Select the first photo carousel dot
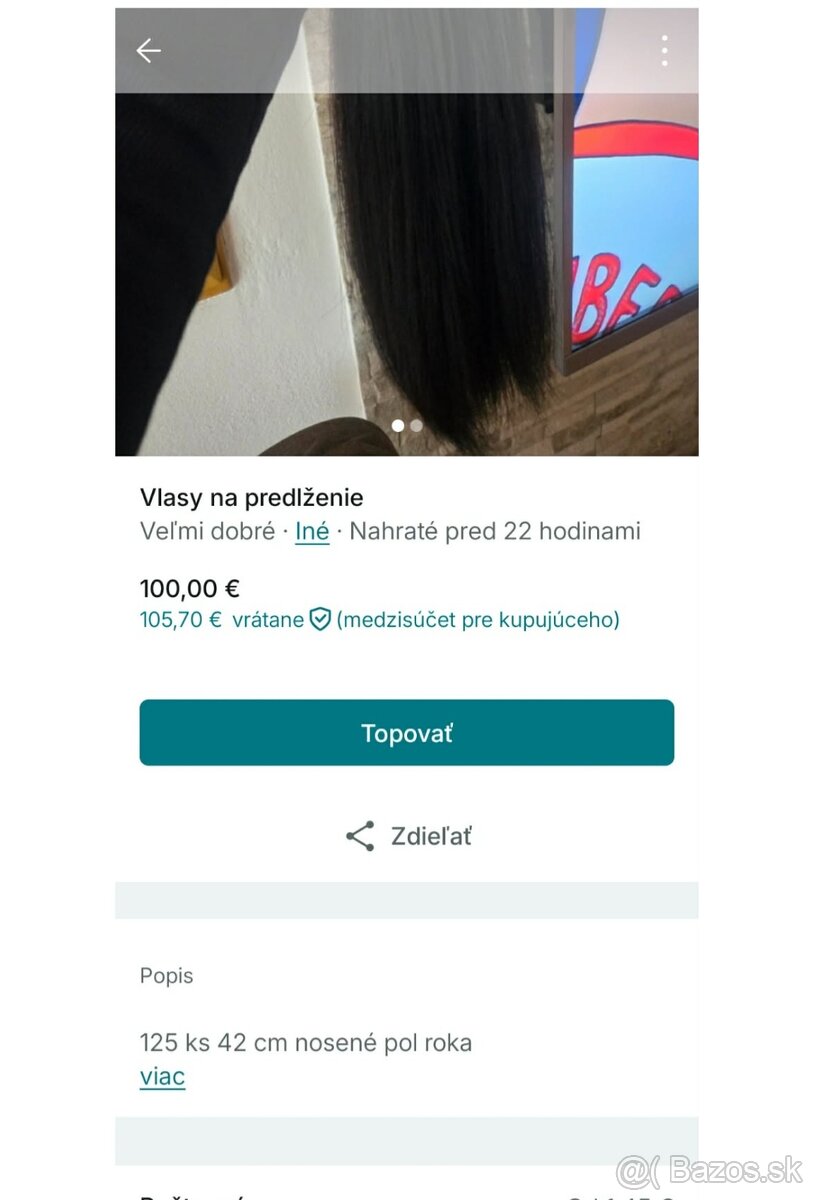 click(397, 425)
